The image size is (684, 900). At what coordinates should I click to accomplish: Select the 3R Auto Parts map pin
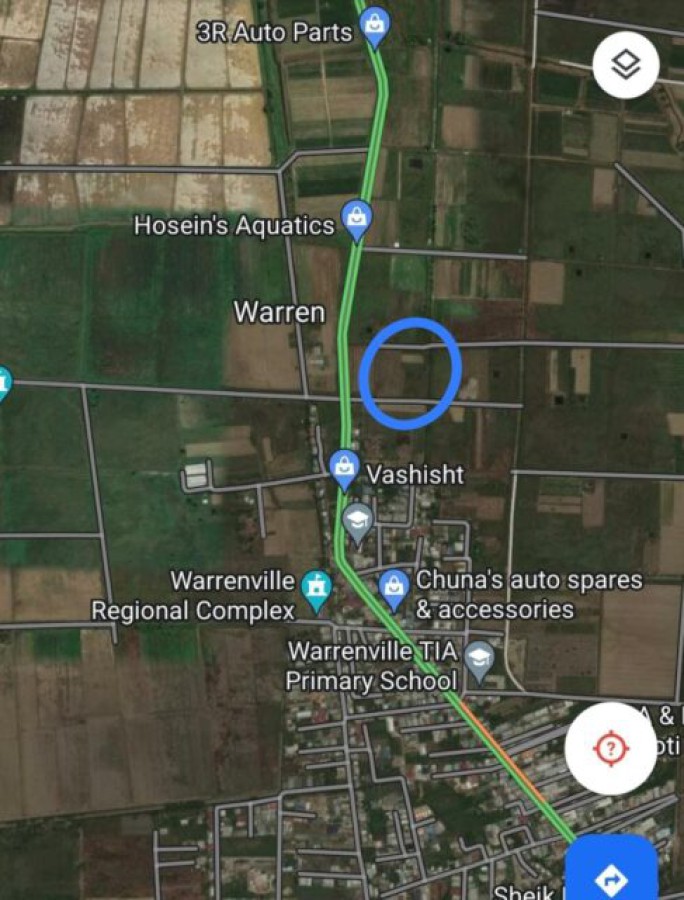tap(375, 25)
